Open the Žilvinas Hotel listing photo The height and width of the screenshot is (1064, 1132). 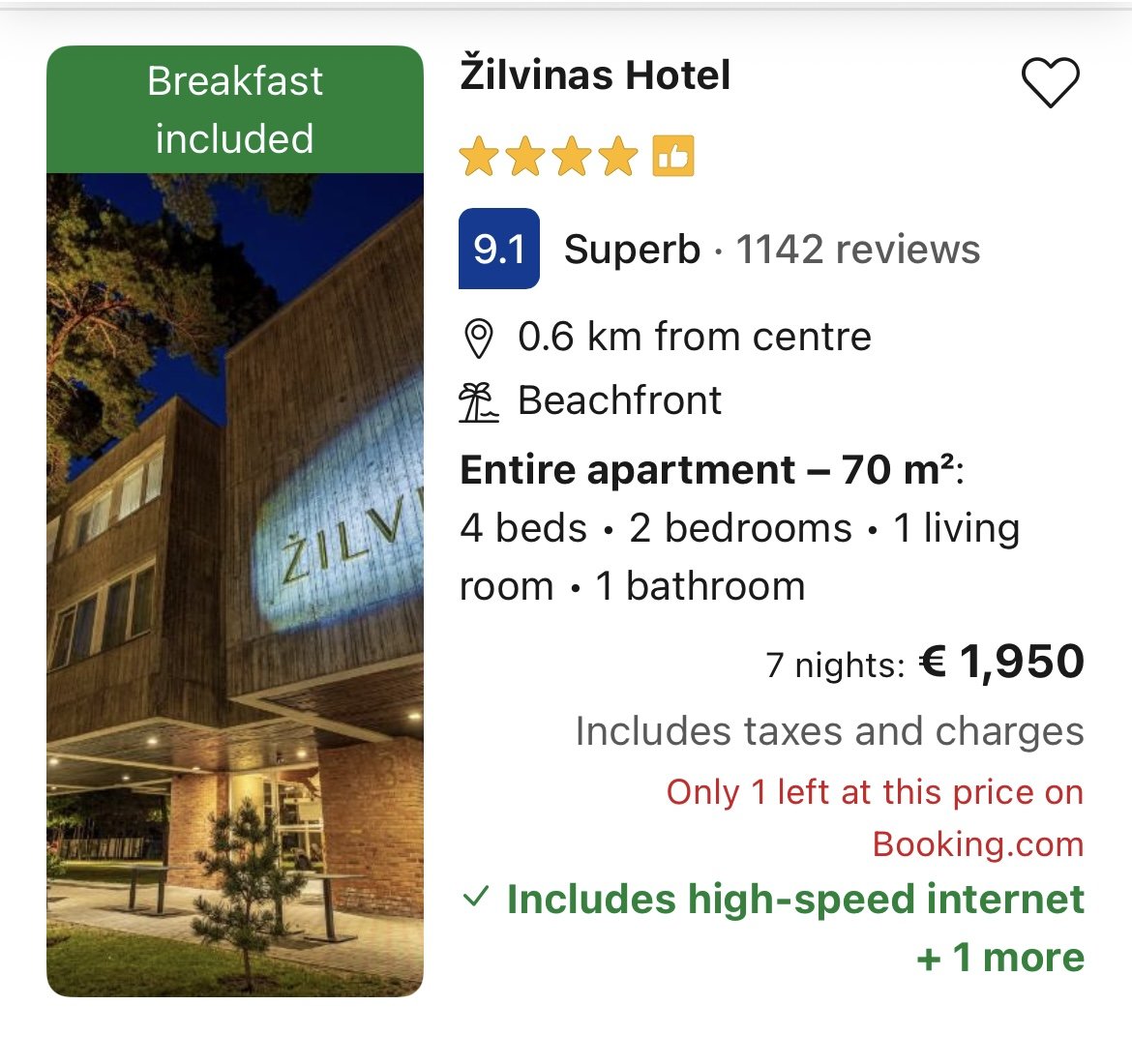[235, 580]
